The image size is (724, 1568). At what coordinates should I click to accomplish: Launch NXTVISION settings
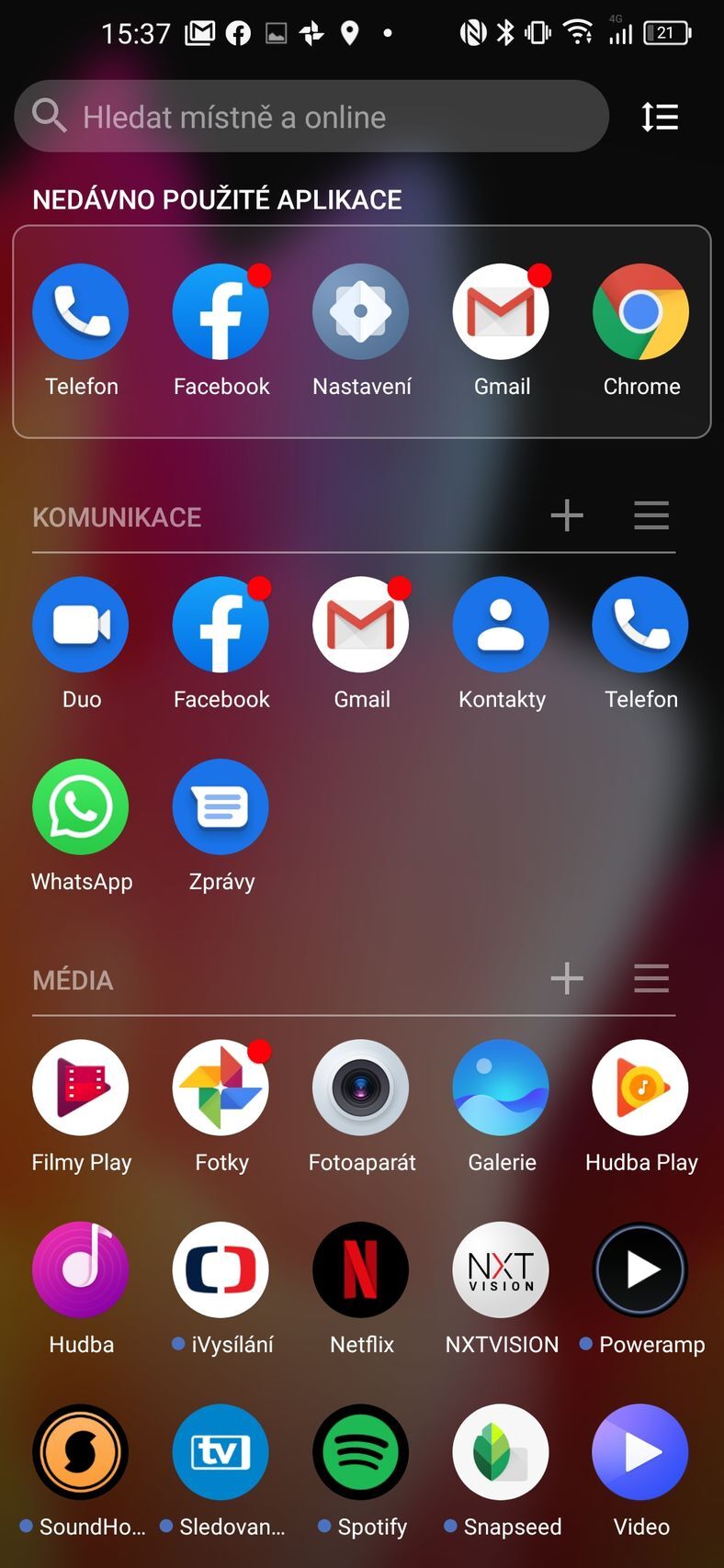pos(501,1269)
